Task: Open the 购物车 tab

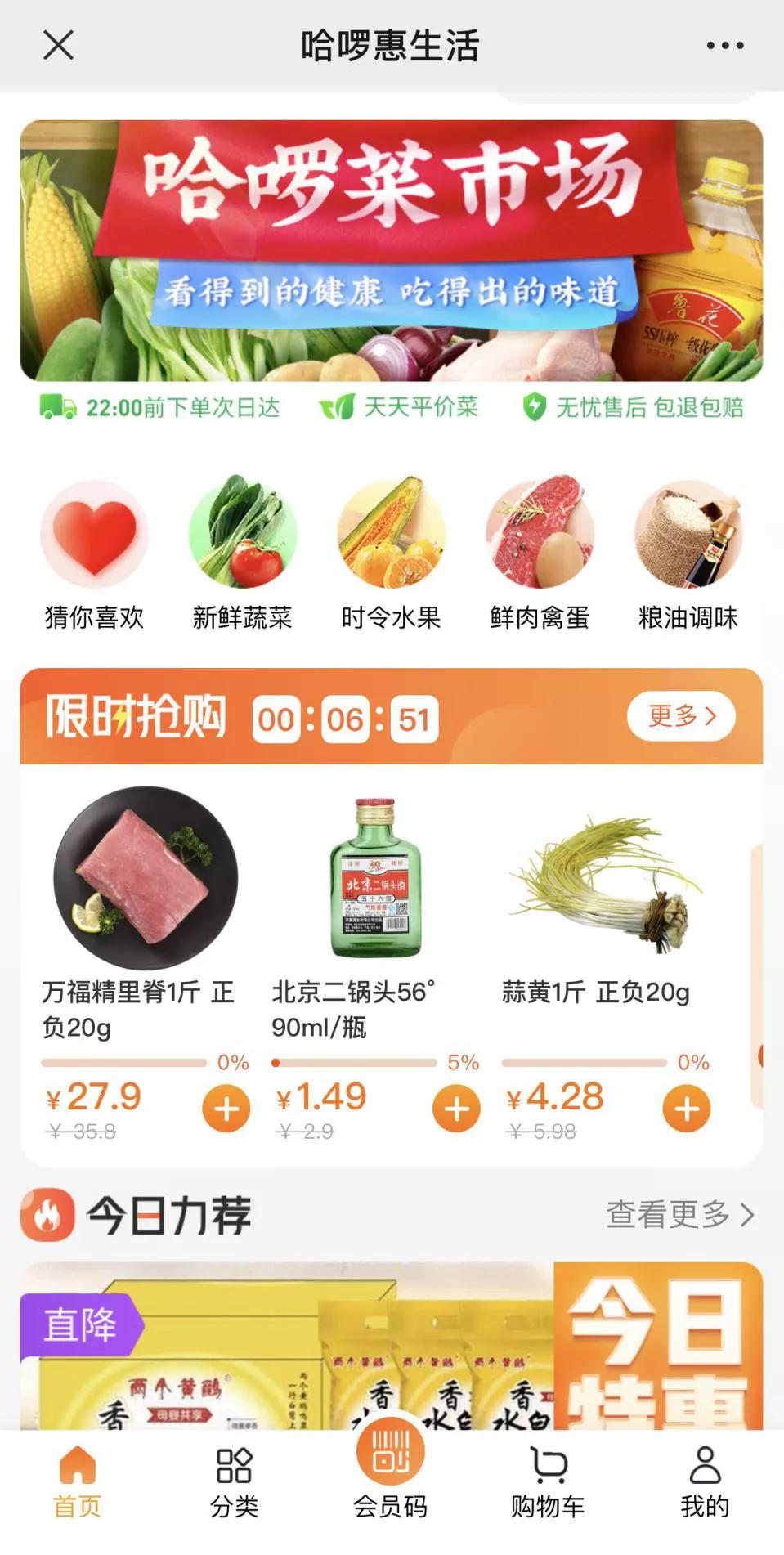Action: pos(548,1481)
